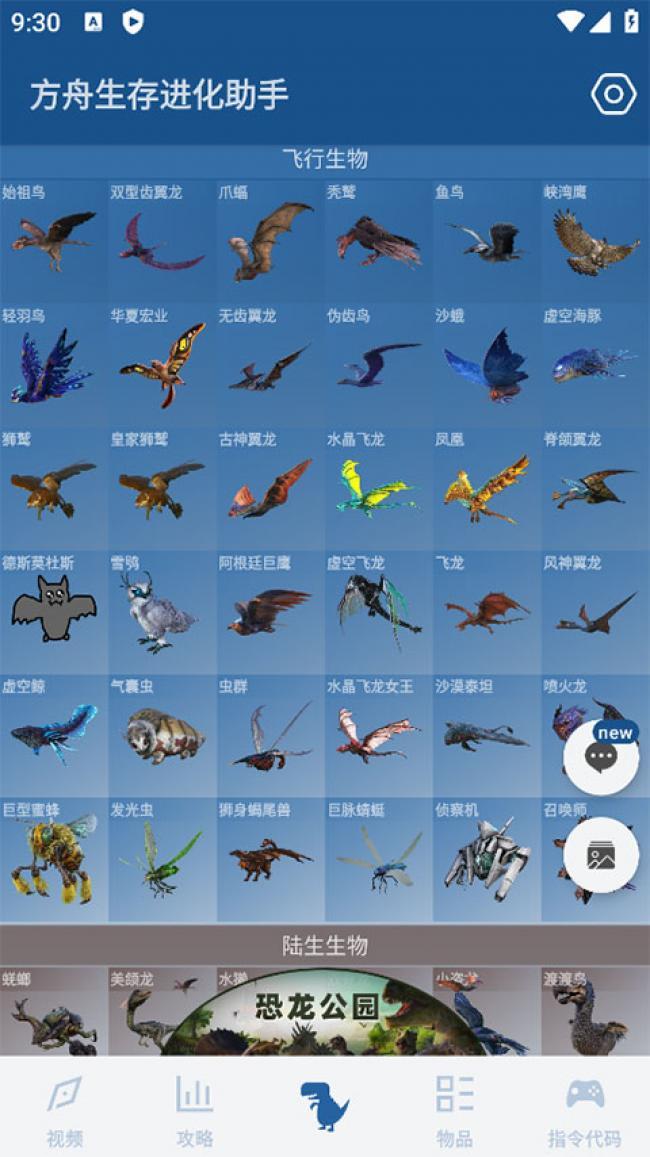View the 峡湾鹰 creature details

click(595, 240)
